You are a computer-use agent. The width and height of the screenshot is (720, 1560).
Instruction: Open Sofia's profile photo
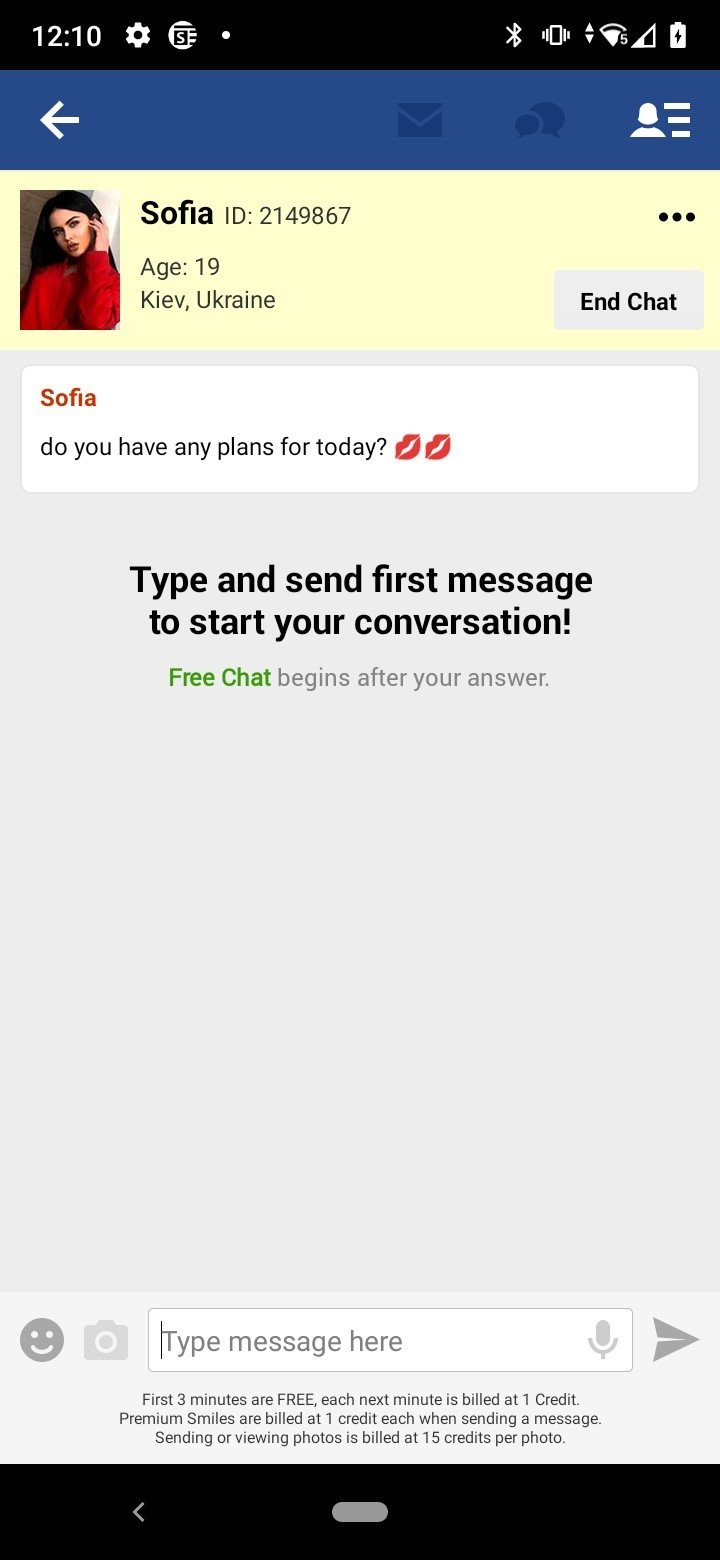click(x=70, y=260)
